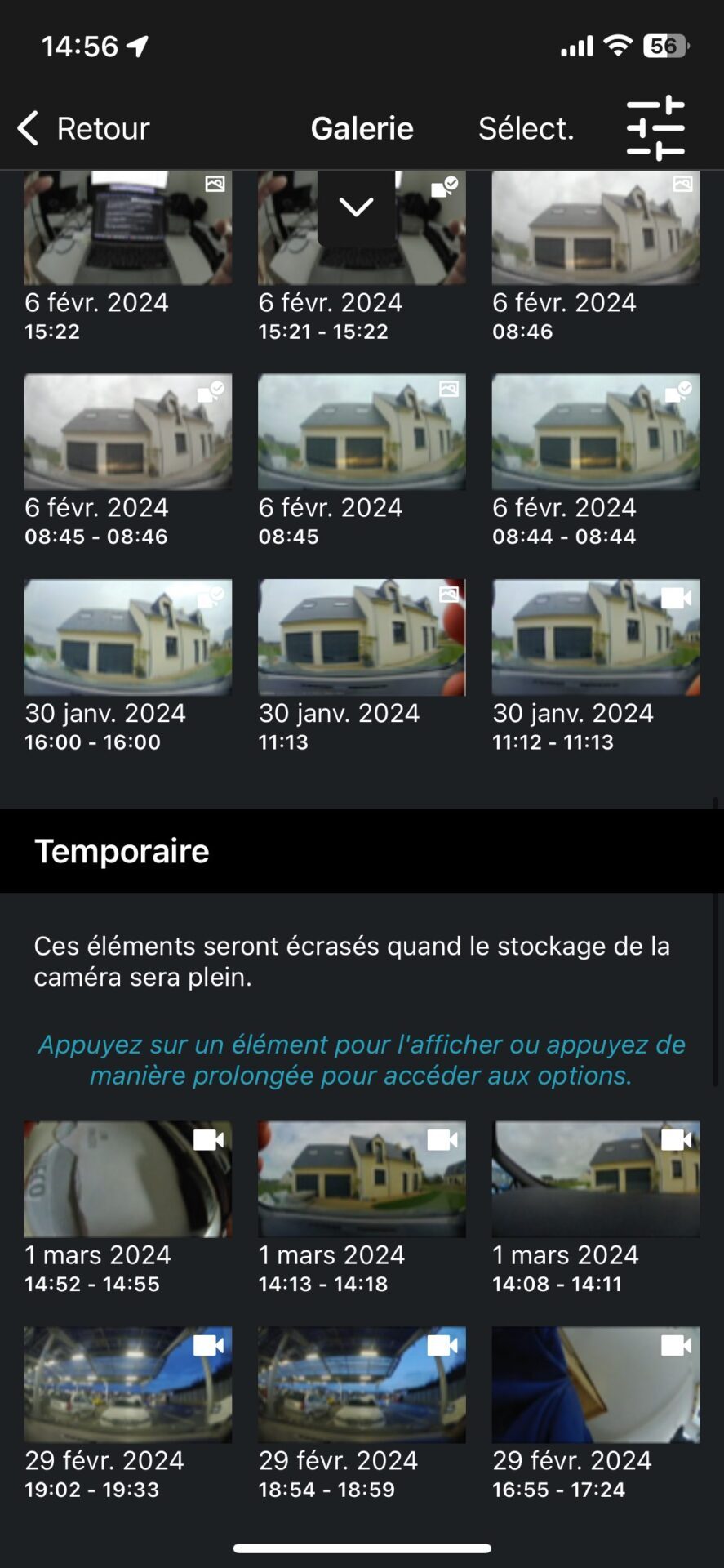Viewport: 724px width, 1568px height.
Task: Open the filter settings sliders icon
Action: pyautogui.click(x=655, y=128)
